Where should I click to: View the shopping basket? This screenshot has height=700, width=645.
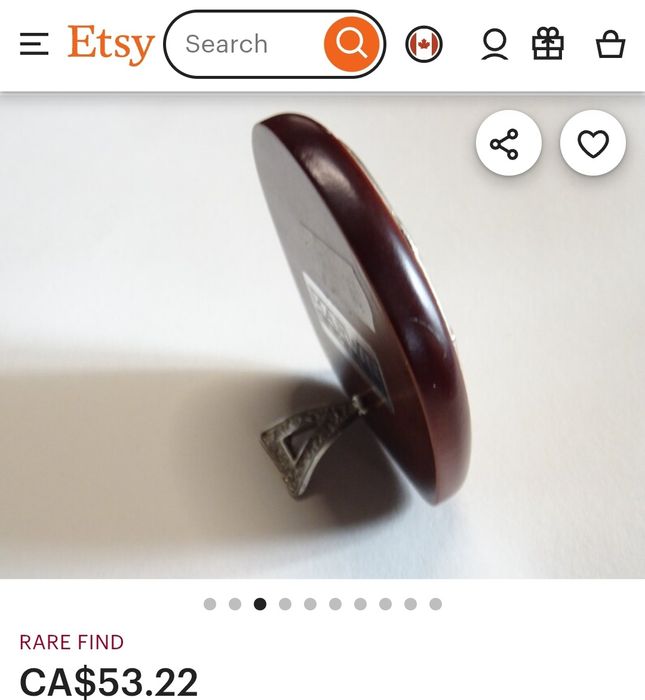click(x=610, y=44)
